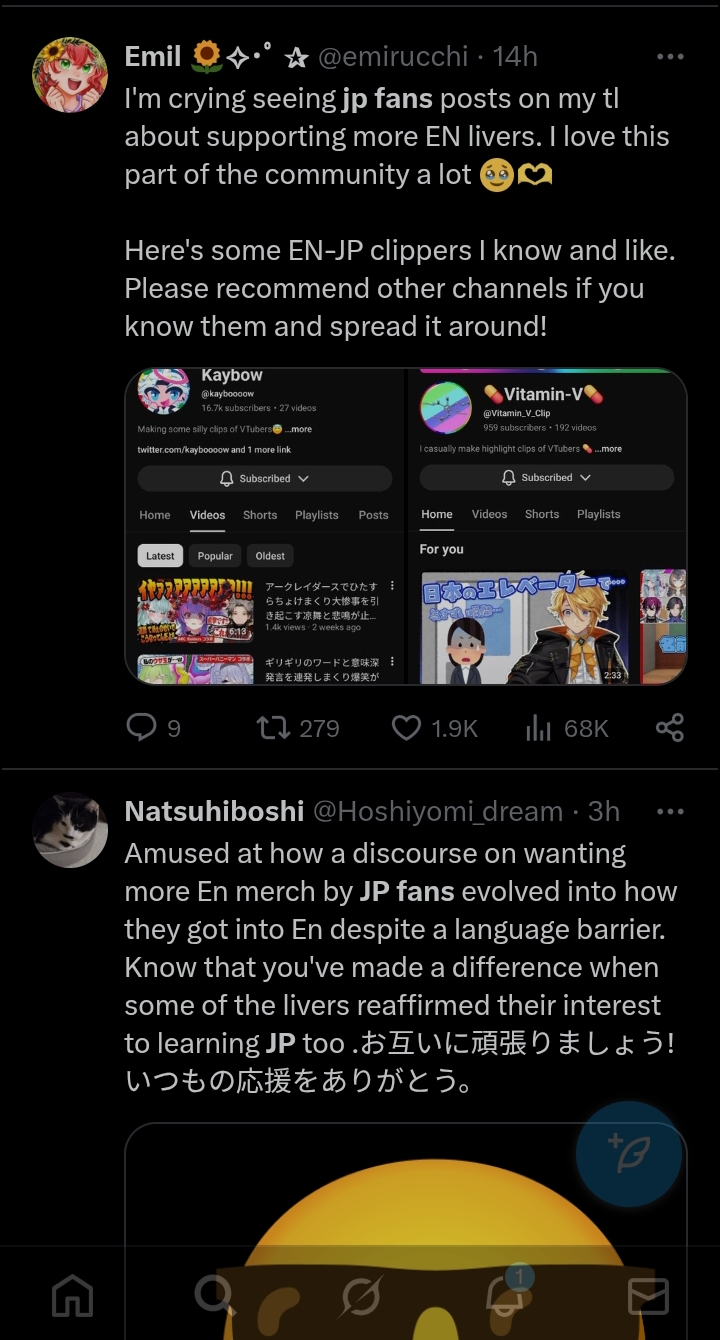
Task: Open the Vitamin-V channel screenshot image
Action: [x=548, y=526]
